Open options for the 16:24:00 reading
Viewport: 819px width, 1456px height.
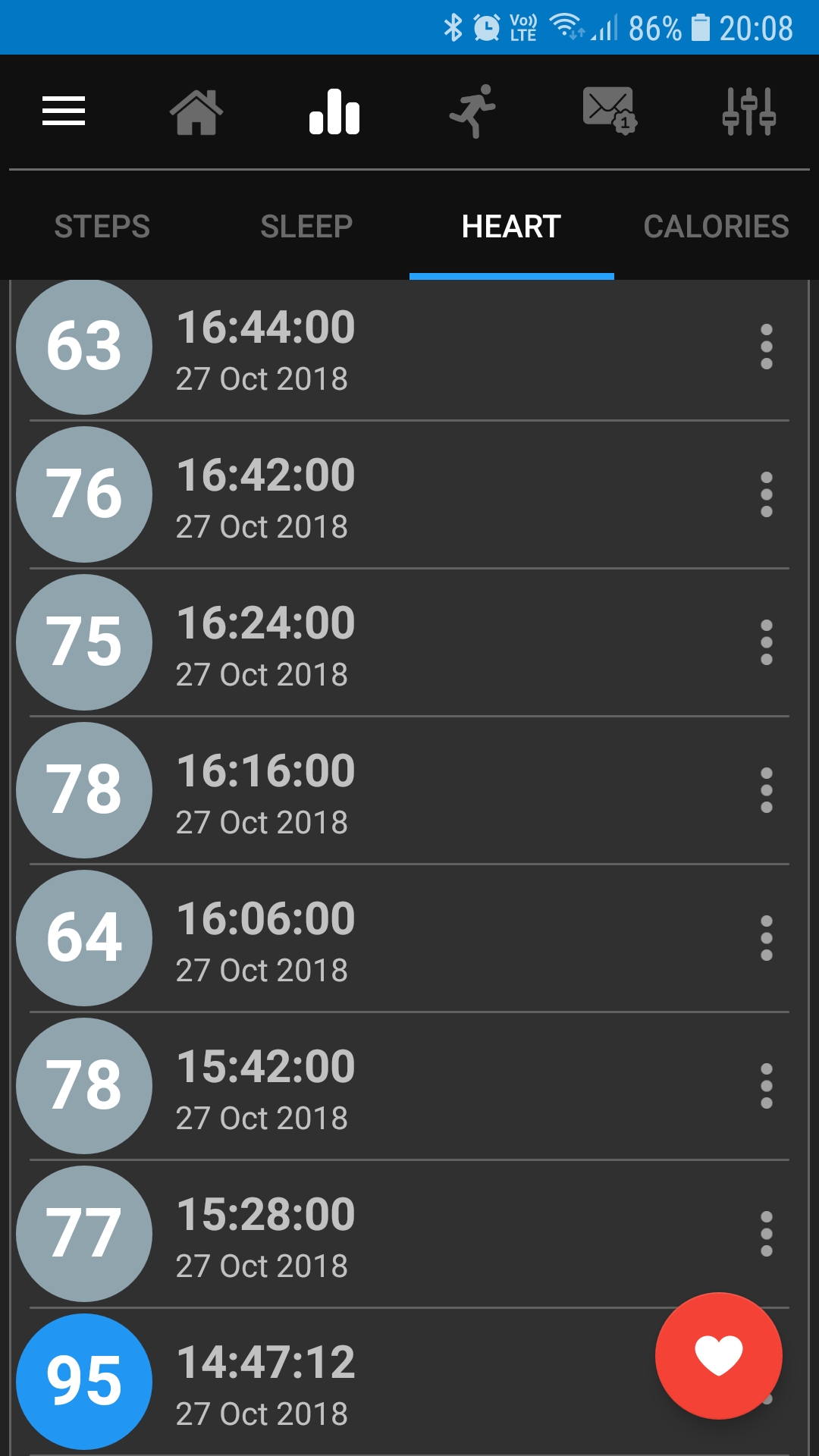click(x=767, y=642)
